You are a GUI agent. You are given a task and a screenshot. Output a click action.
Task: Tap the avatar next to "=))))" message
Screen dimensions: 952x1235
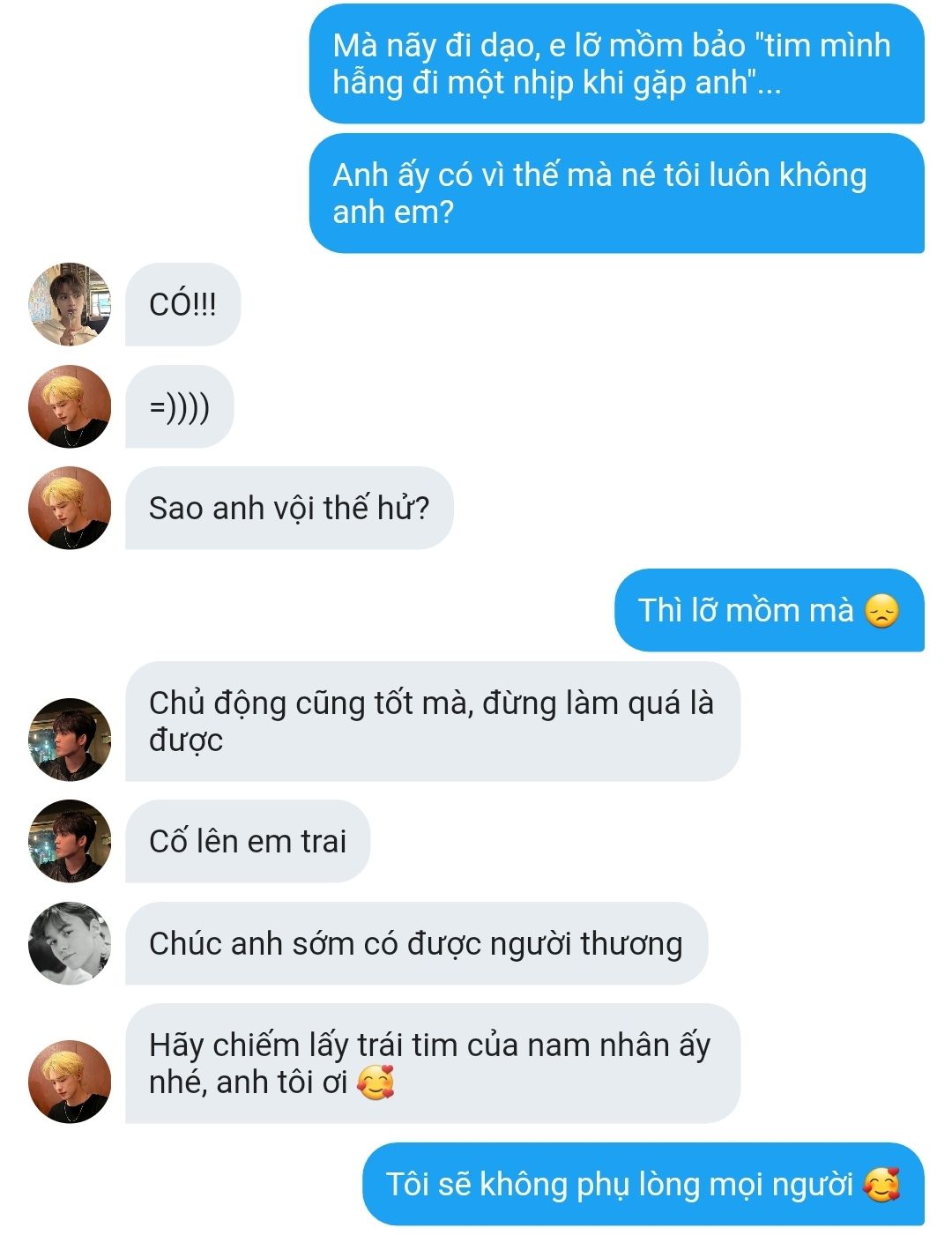click(x=70, y=406)
